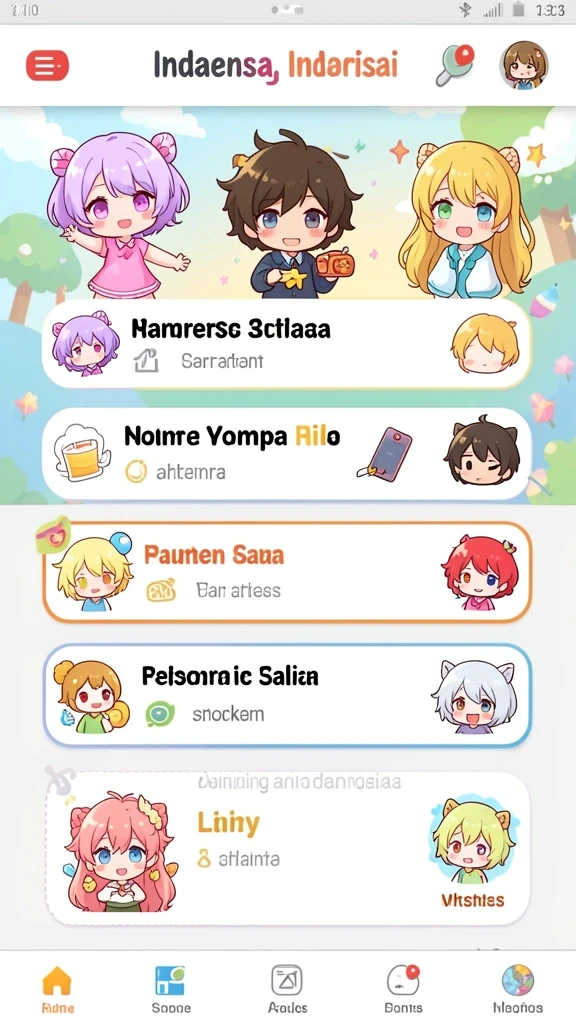Switch to the Soone tab
The width and height of the screenshot is (576, 1024).
tap(170, 987)
